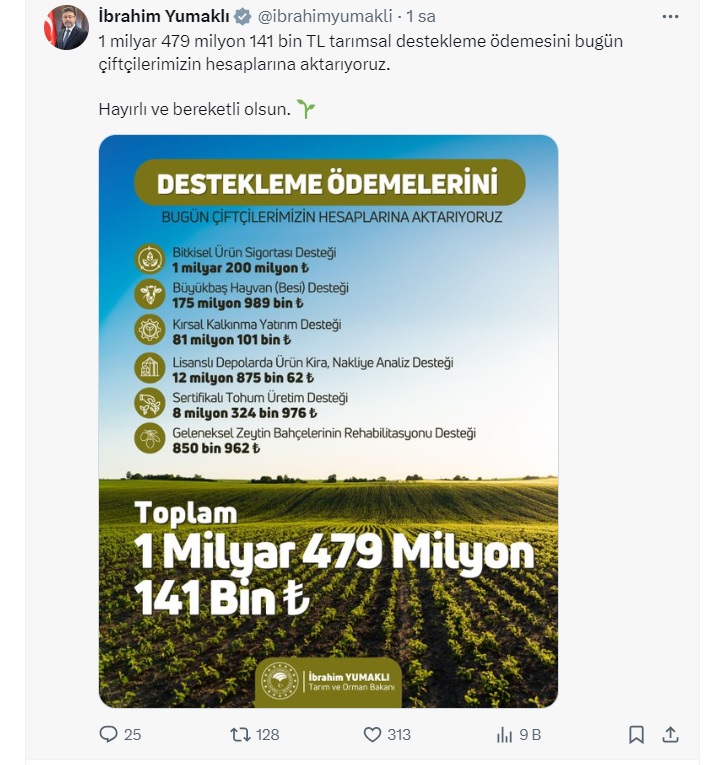
Task: Like İbrahim Yumaklı's tweet
Action: [373, 735]
